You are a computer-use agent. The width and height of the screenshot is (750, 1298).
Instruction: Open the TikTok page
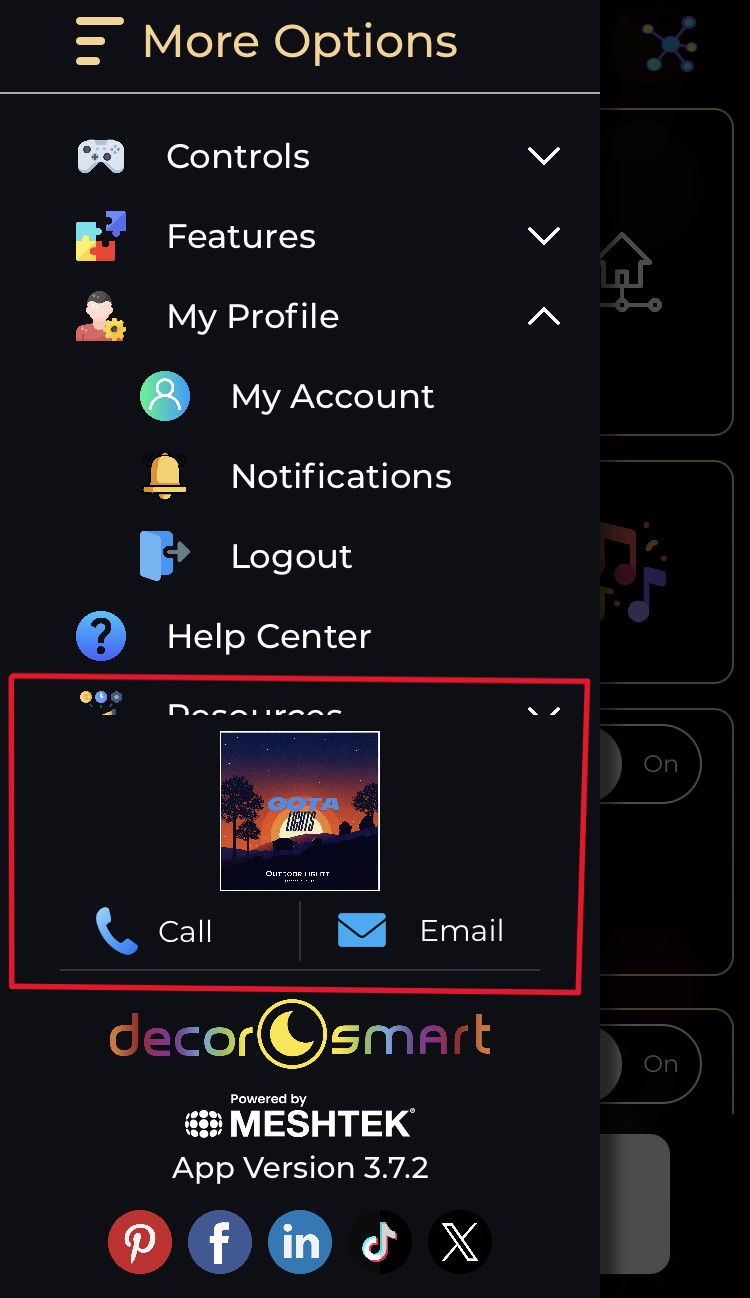[x=380, y=1242]
